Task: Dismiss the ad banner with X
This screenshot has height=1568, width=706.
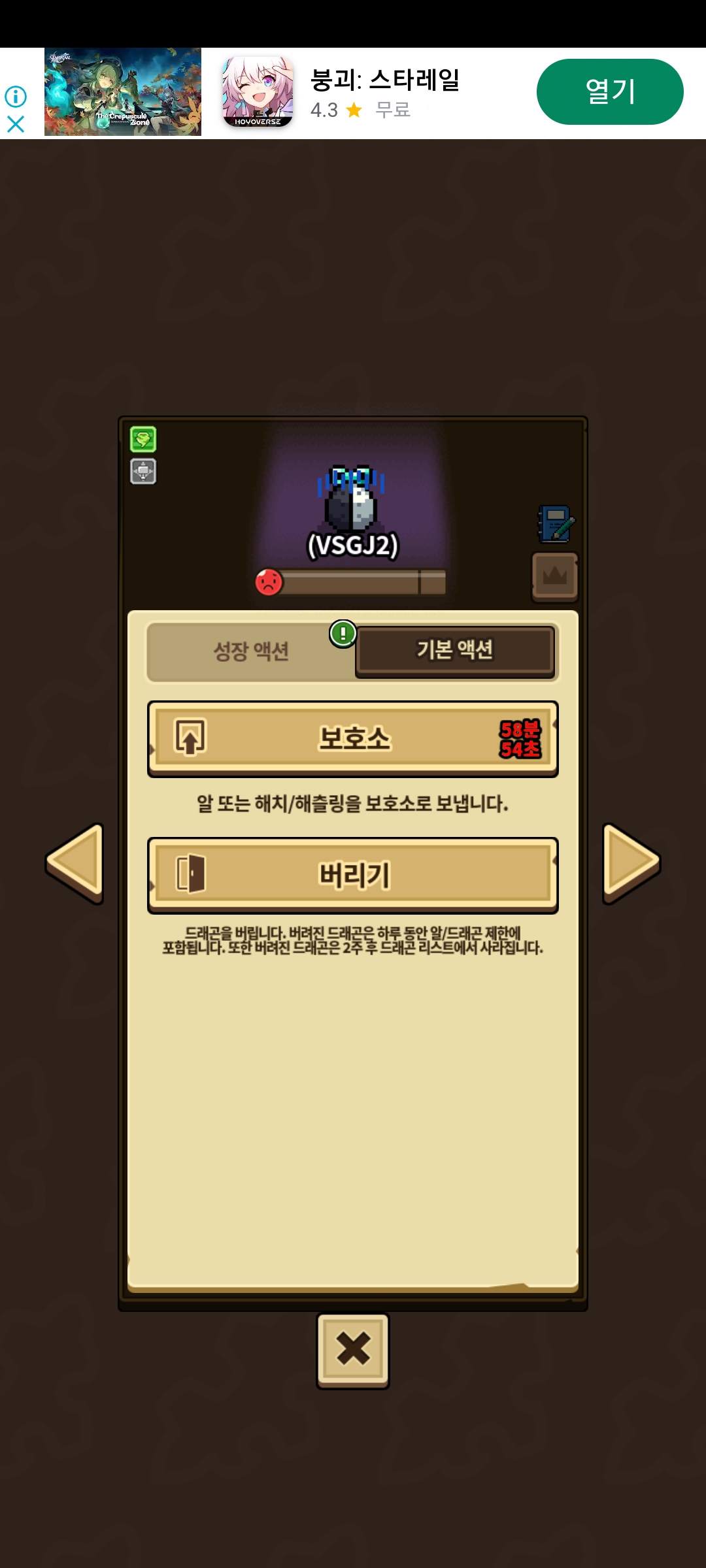Action: pos(16,124)
